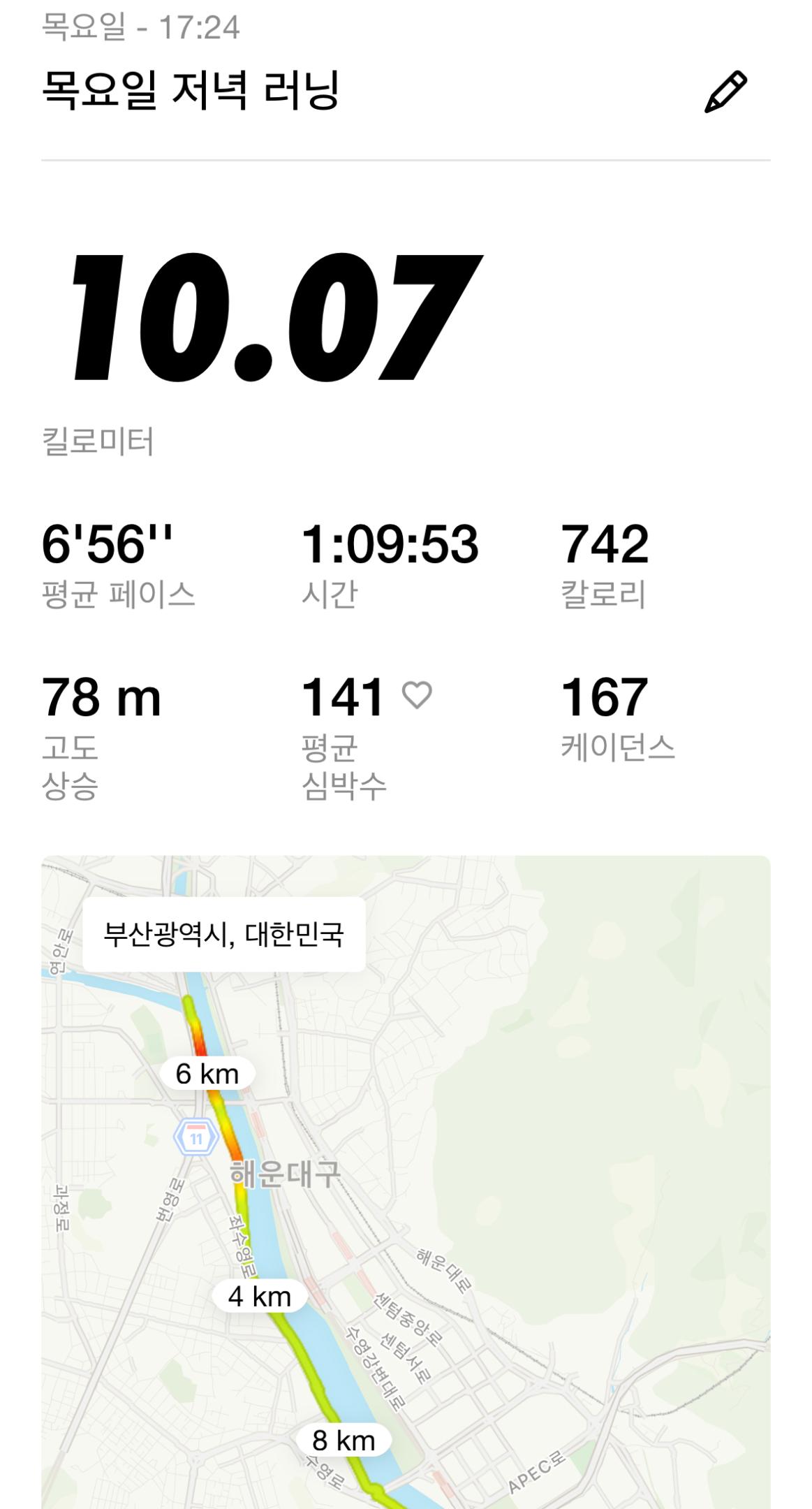Tap the pencil icon to edit run title
Viewport: 812px width, 1509px height.
[x=725, y=92]
